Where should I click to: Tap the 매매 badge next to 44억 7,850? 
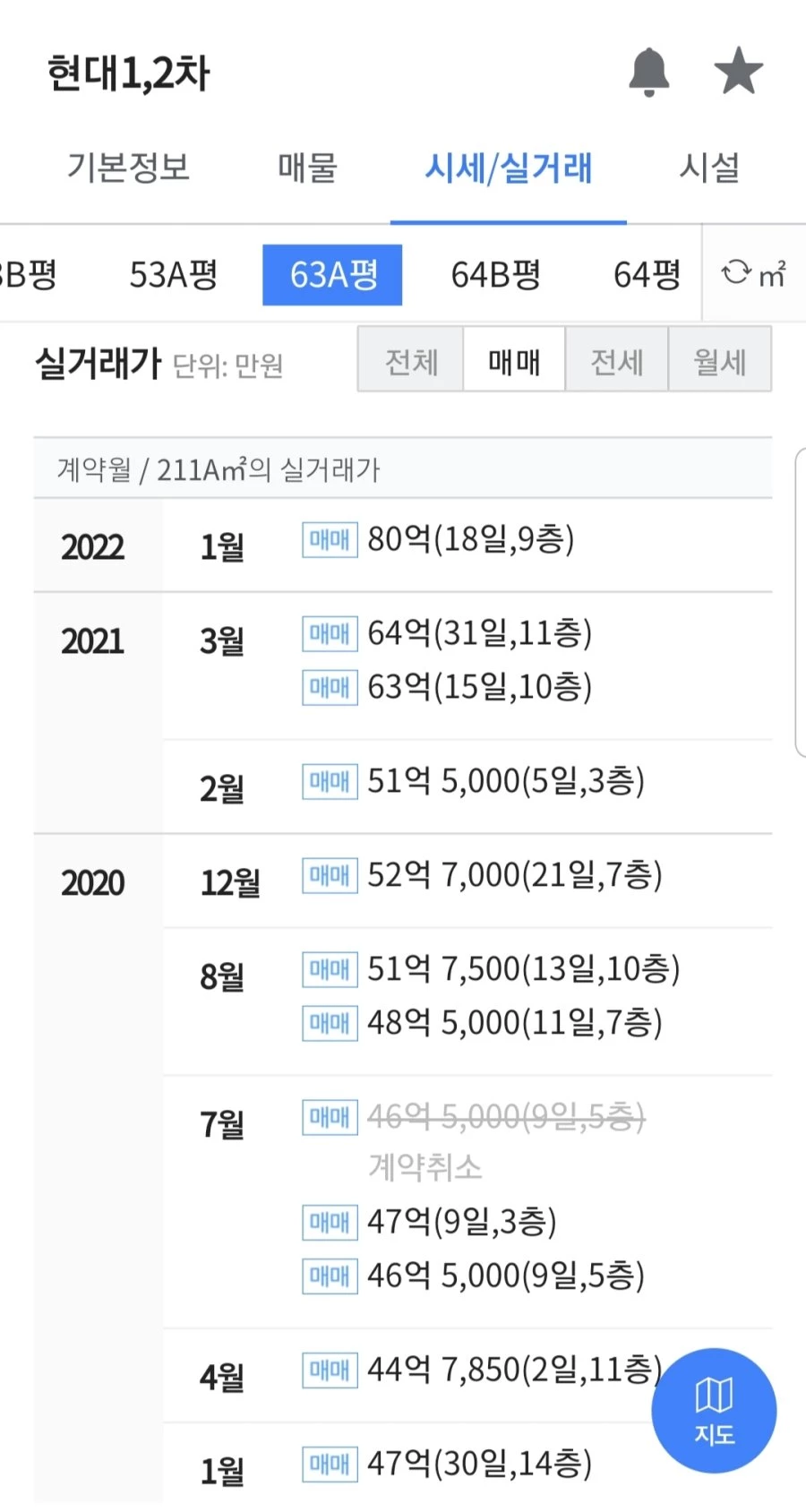pyautogui.click(x=329, y=1369)
